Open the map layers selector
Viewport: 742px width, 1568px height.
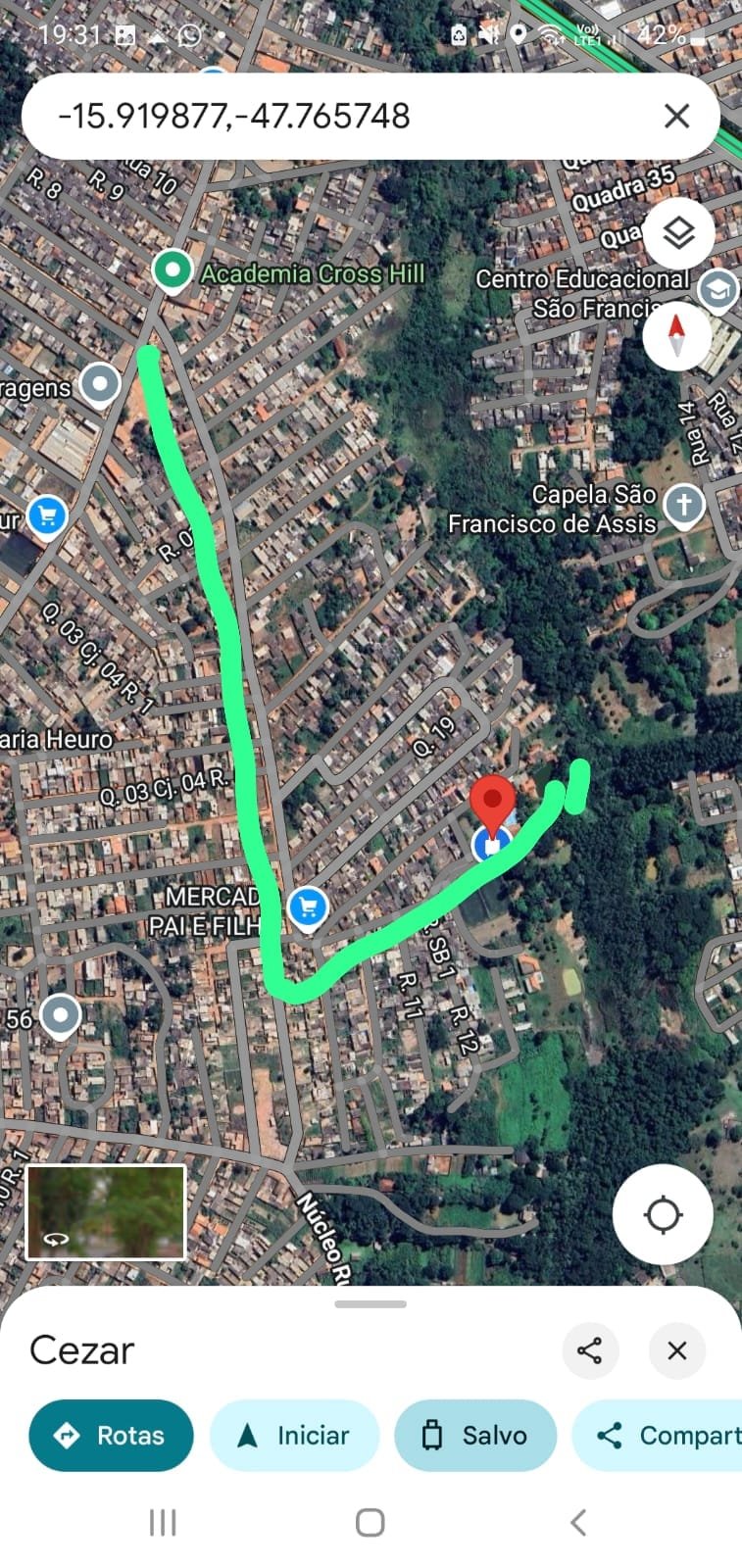point(677,233)
